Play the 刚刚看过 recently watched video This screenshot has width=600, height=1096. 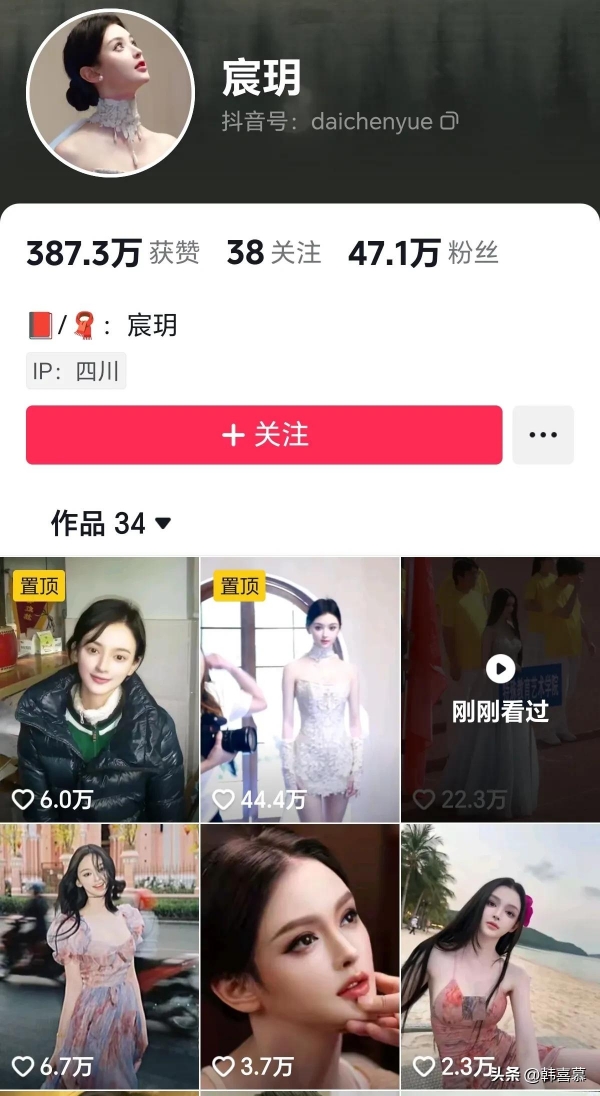pos(500,690)
